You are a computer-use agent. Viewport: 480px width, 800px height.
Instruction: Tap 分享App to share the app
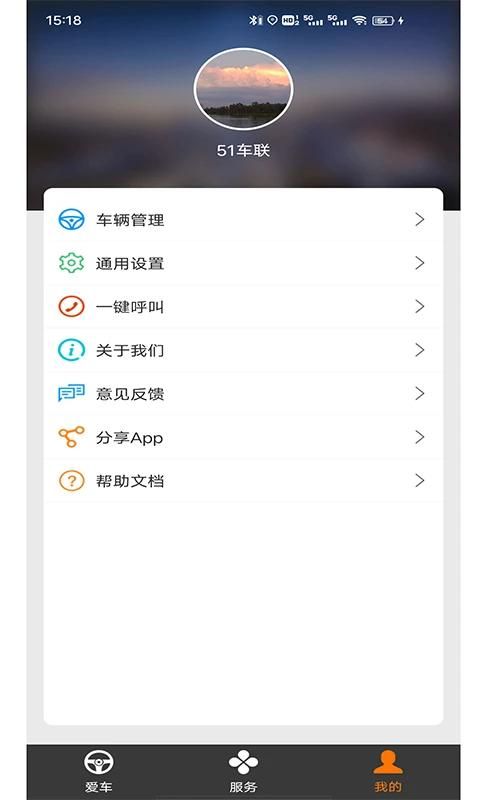[x=243, y=437]
